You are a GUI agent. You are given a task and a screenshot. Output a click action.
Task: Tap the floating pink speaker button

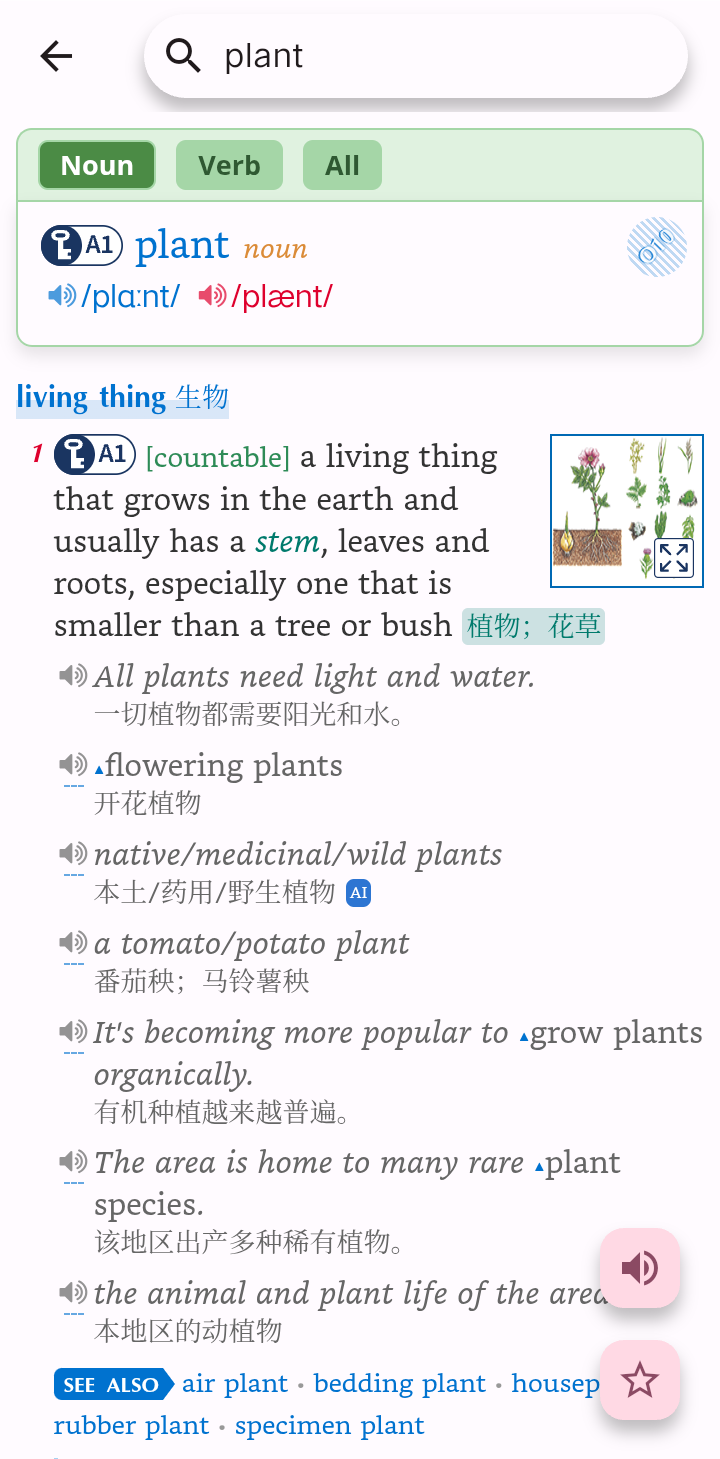(640, 1268)
